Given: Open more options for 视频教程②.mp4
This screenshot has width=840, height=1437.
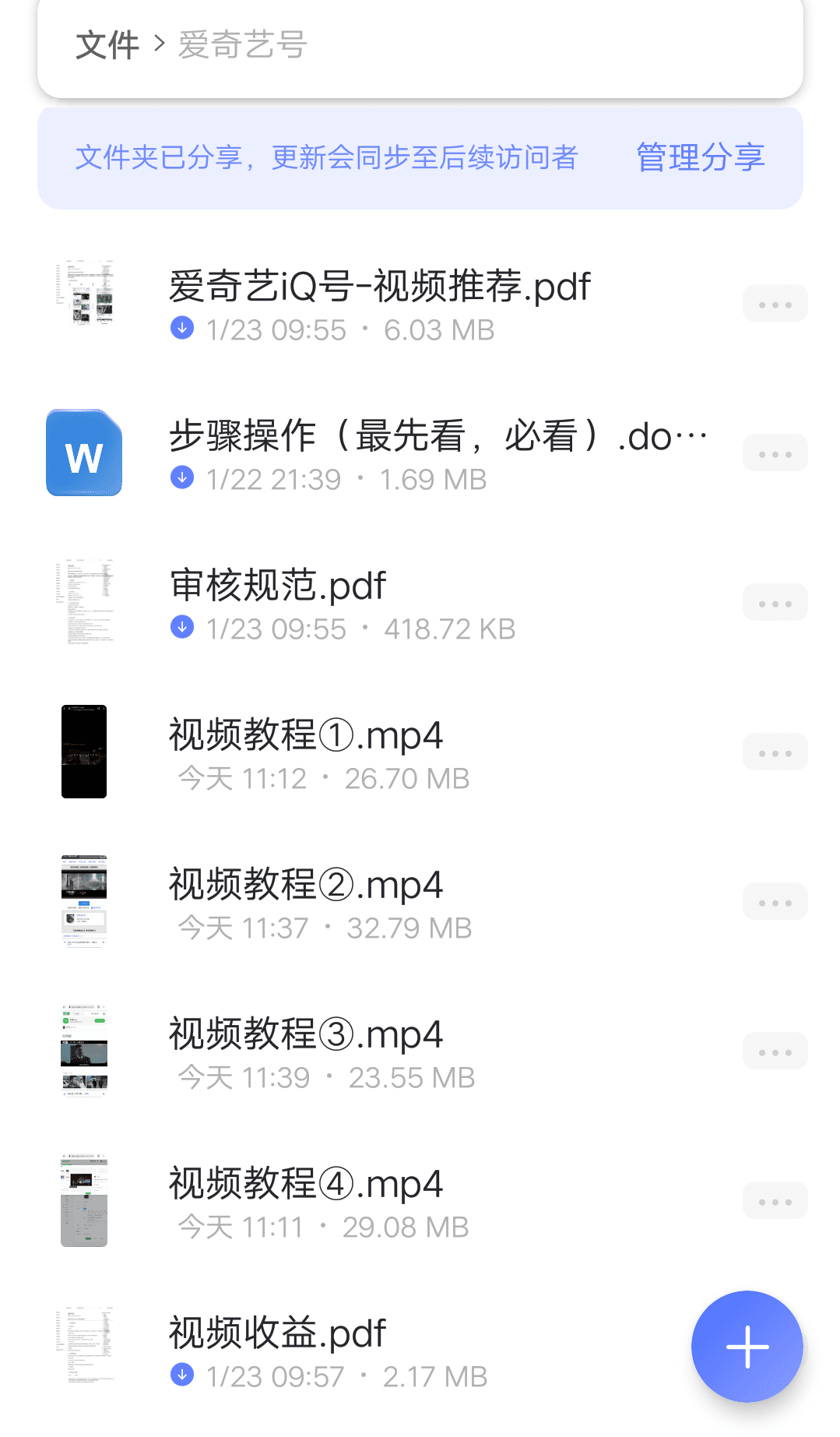Looking at the screenshot, I should (x=774, y=901).
